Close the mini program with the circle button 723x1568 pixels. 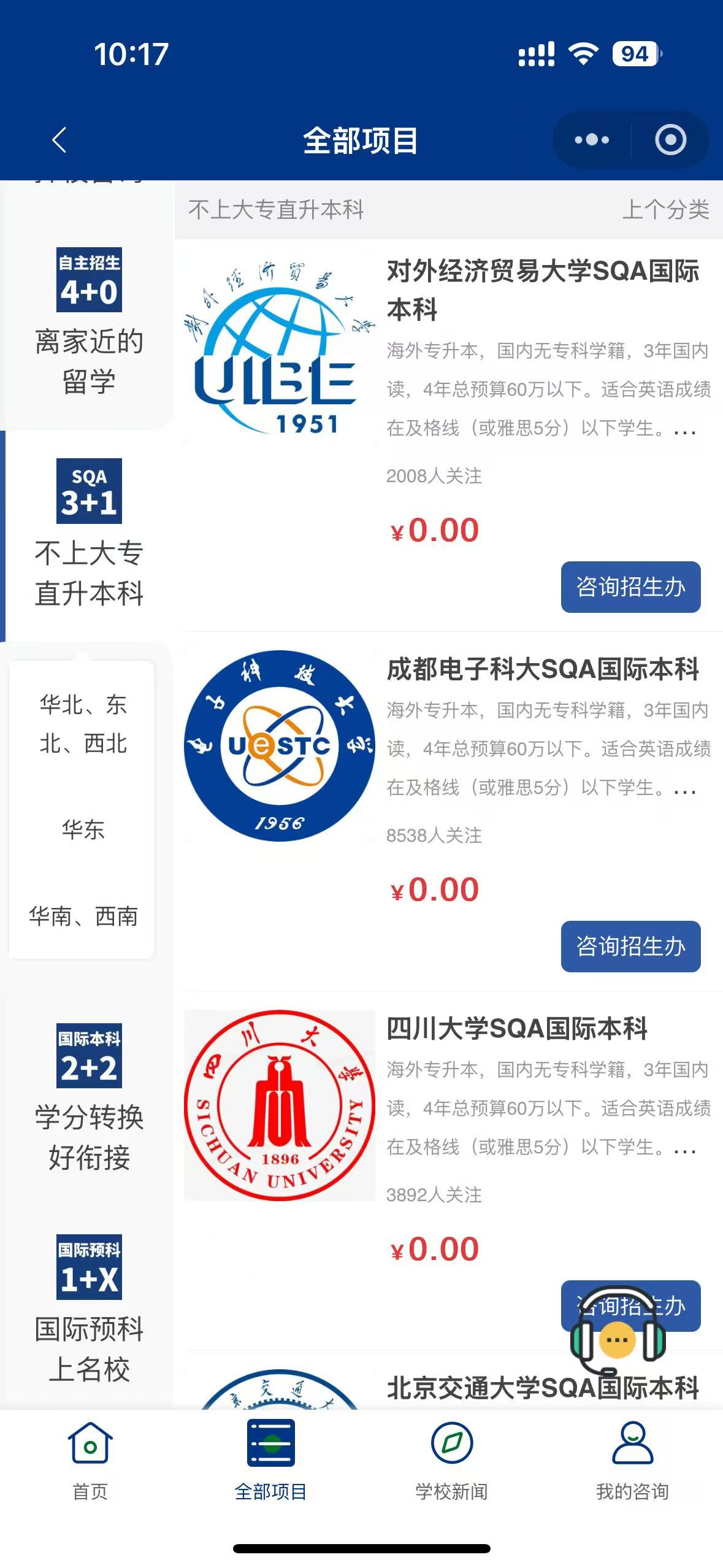tap(670, 140)
